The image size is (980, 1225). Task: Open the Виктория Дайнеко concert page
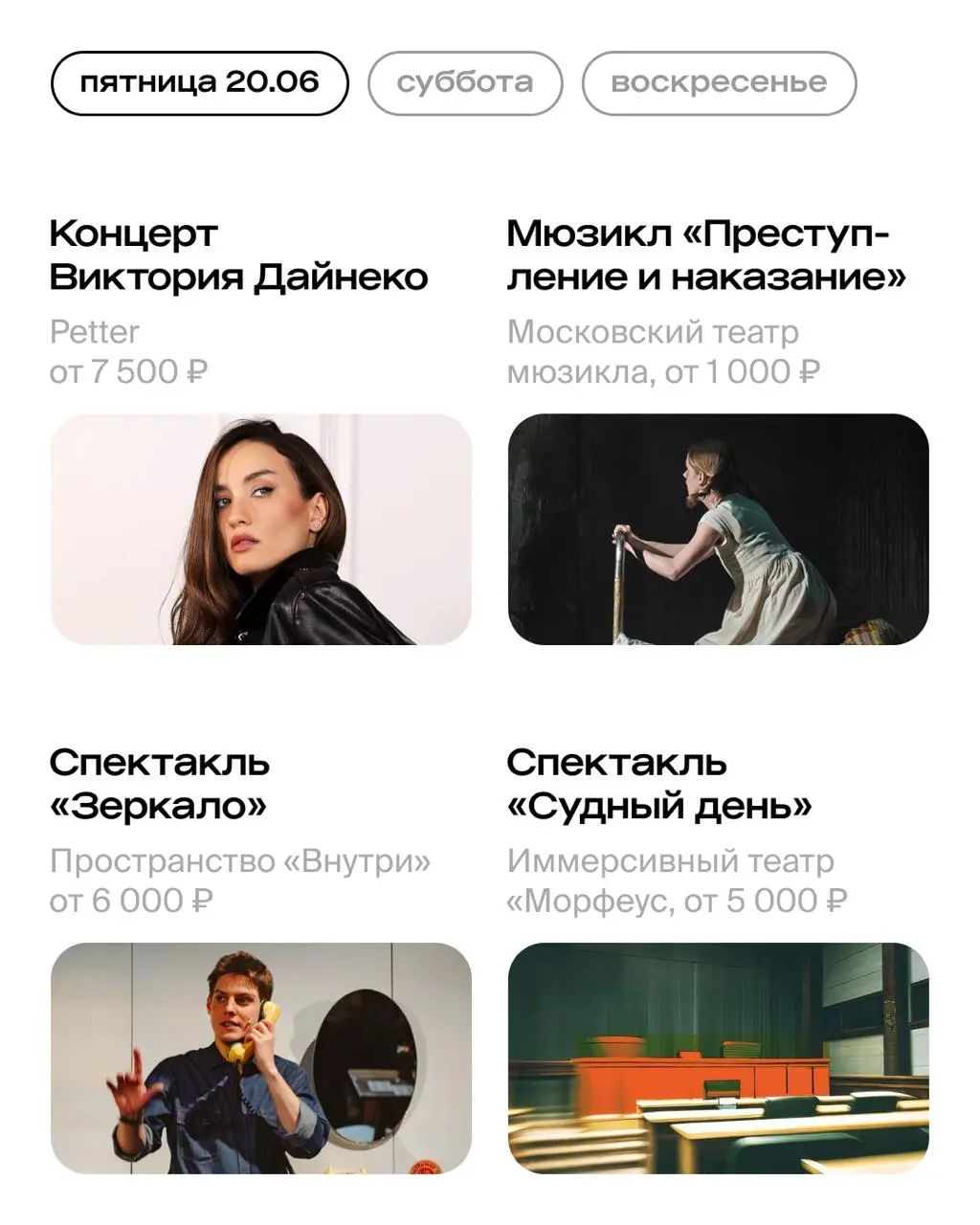coord(239,255)
